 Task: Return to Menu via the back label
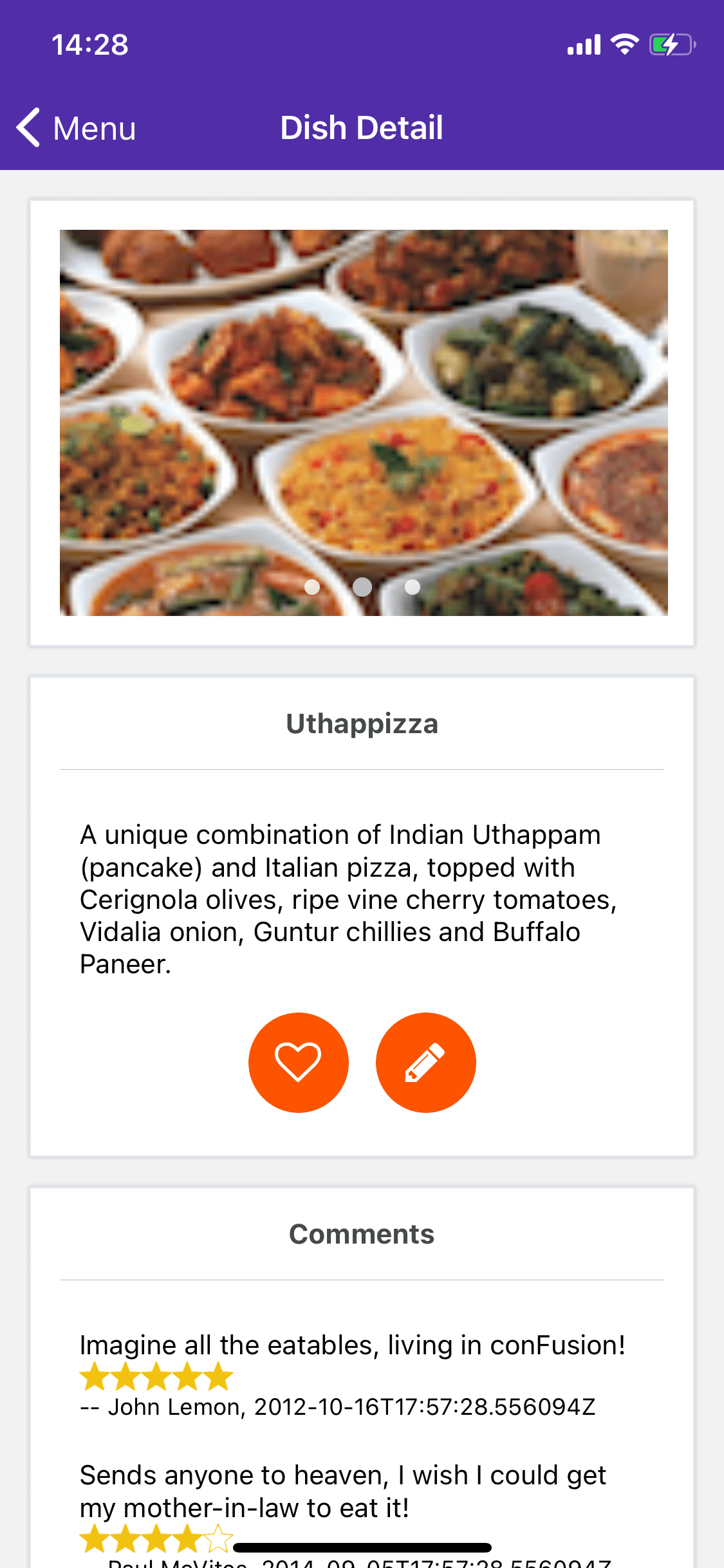pyautogui.click(x=93, y=127)
